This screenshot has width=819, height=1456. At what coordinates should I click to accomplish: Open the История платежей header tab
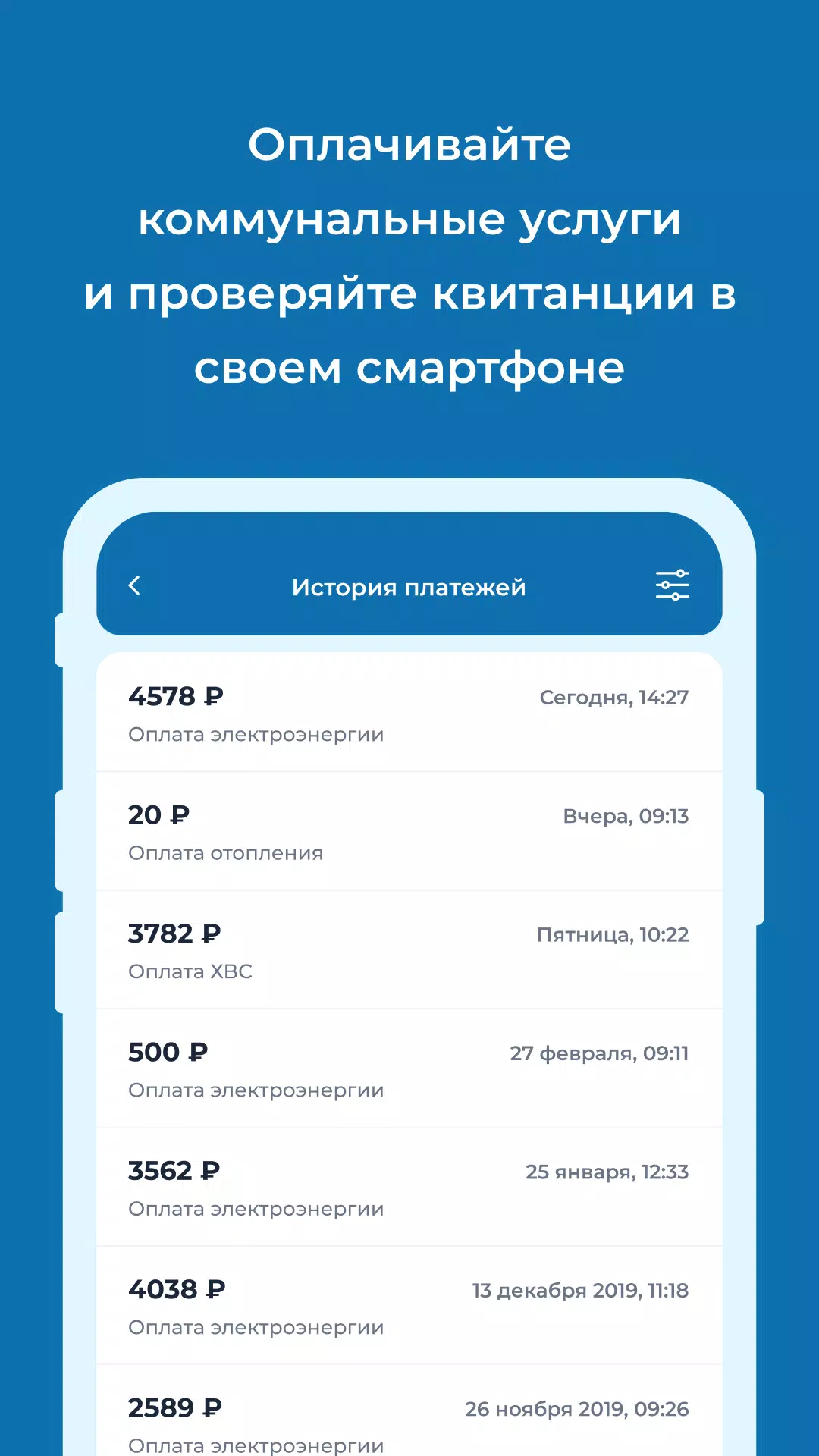click(409, 585)
